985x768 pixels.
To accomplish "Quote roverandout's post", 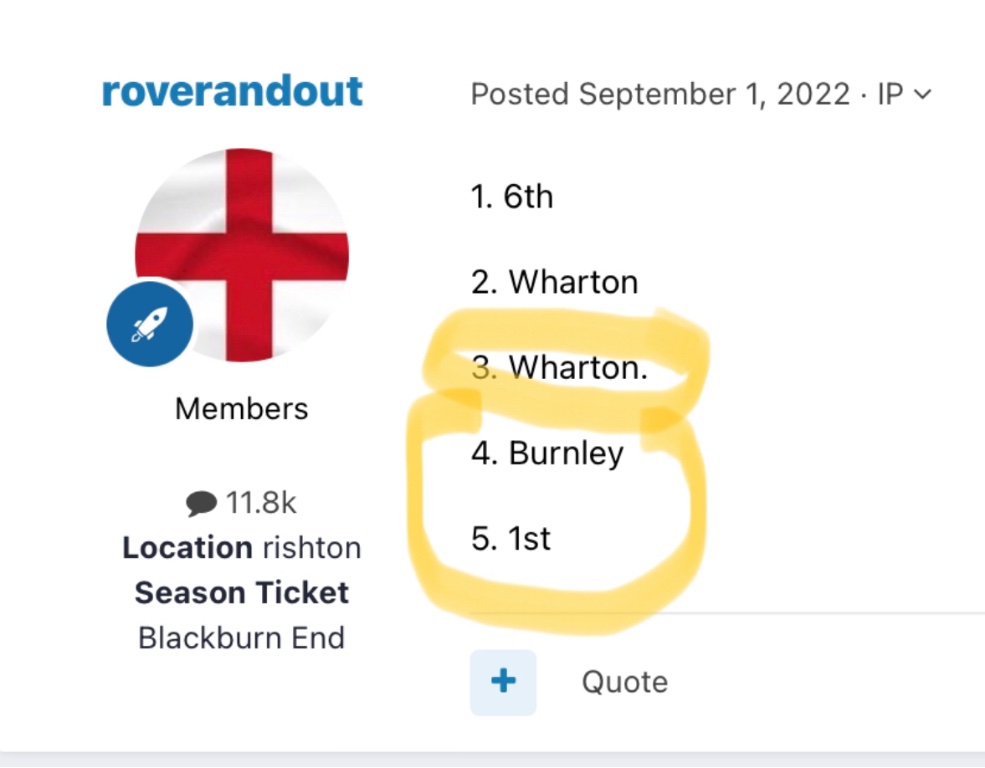I will coord(625,682).
